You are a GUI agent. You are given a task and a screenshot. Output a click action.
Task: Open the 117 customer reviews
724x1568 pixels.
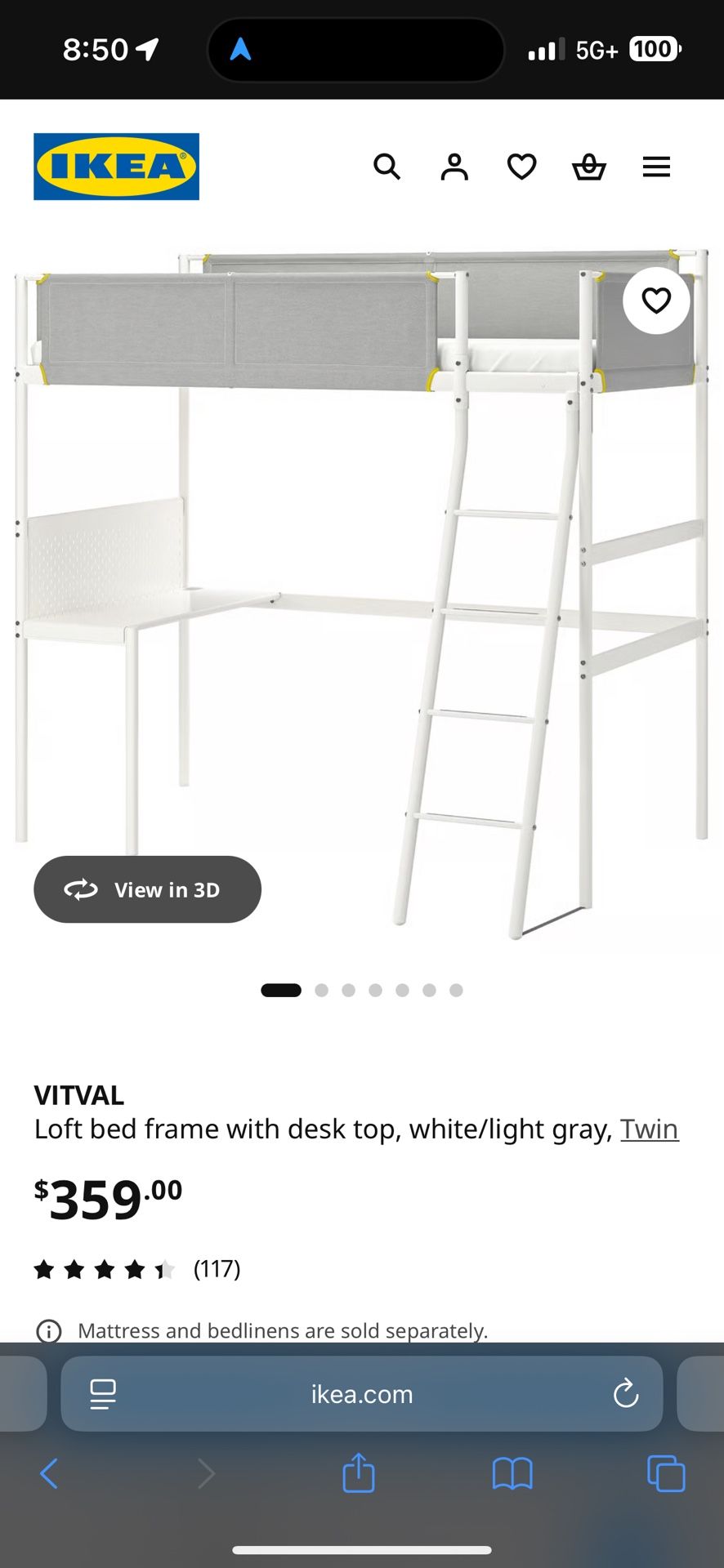[217, 1268]
